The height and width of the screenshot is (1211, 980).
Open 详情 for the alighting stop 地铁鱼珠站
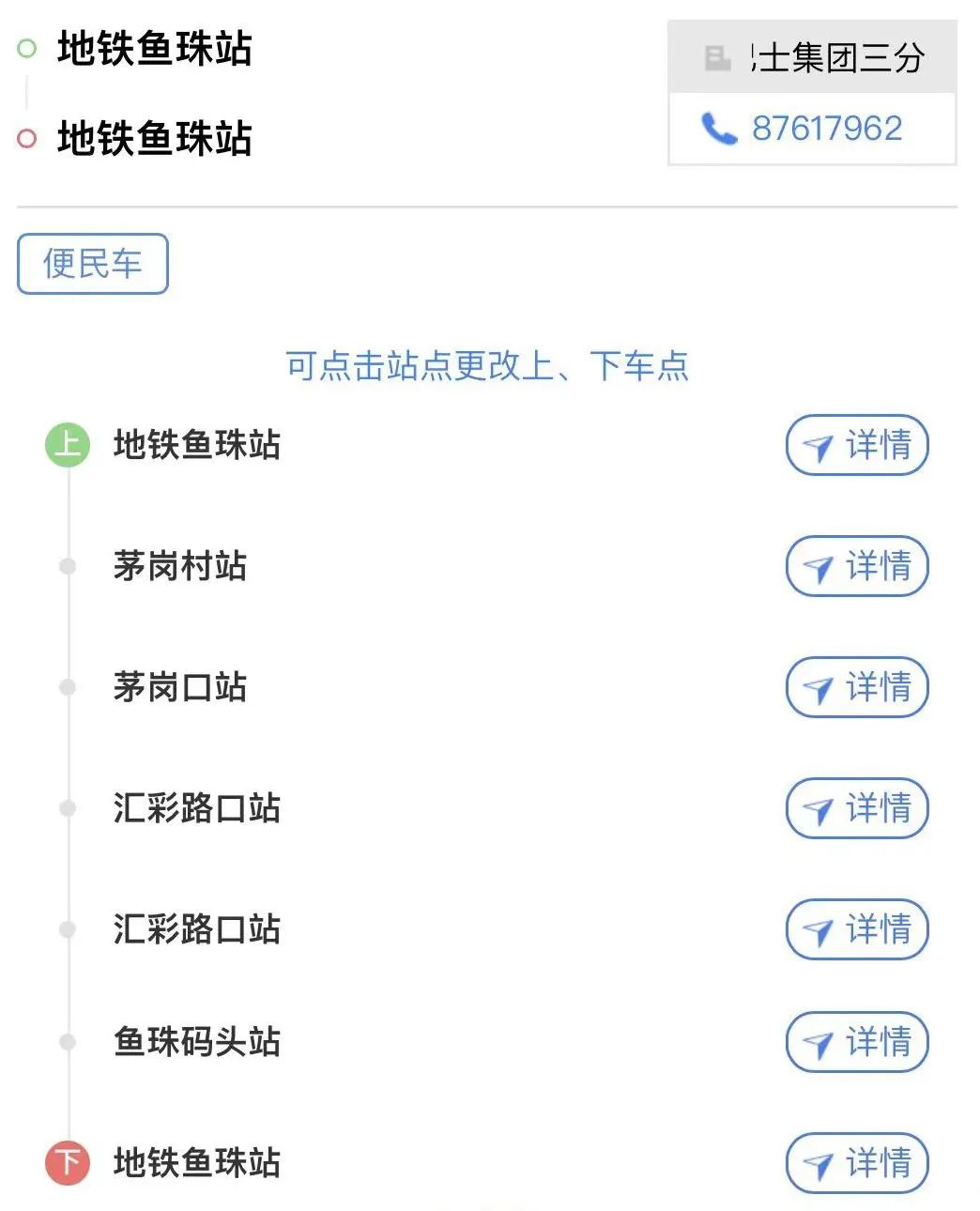[x=856, y=1163]
